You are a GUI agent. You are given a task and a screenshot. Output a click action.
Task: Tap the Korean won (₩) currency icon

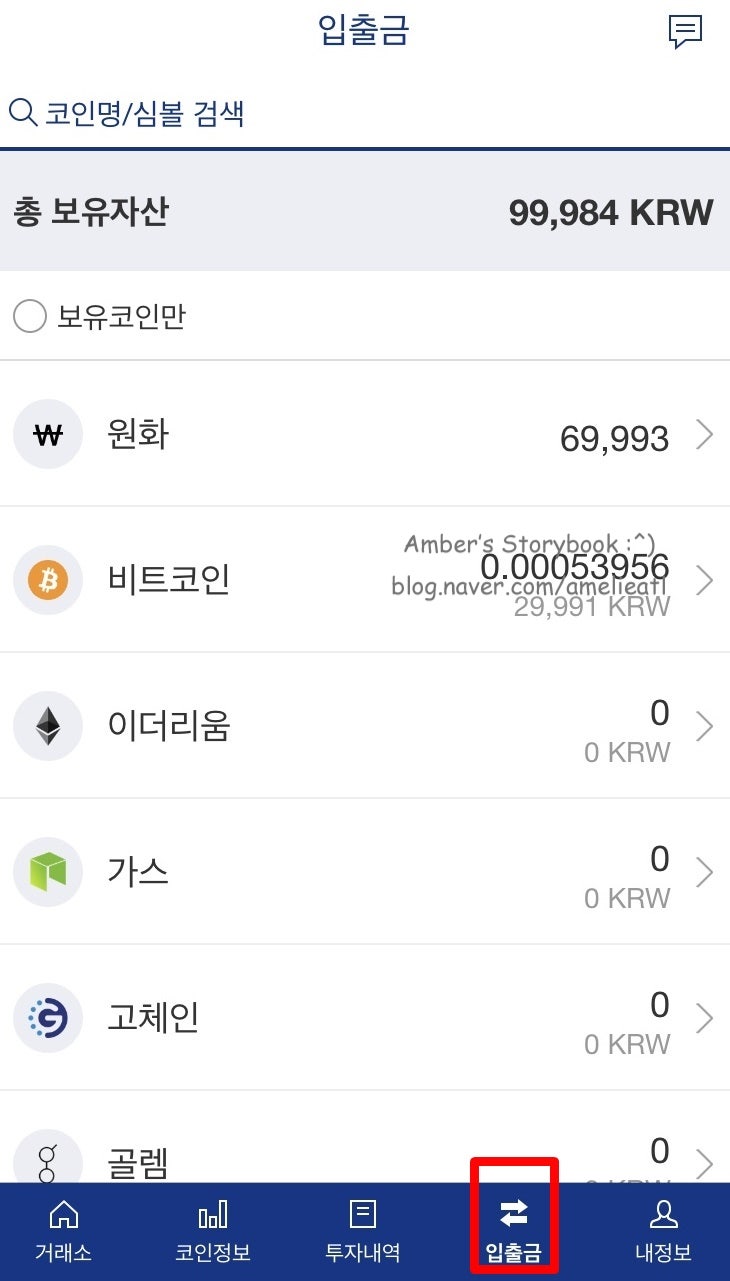(48, 434)
